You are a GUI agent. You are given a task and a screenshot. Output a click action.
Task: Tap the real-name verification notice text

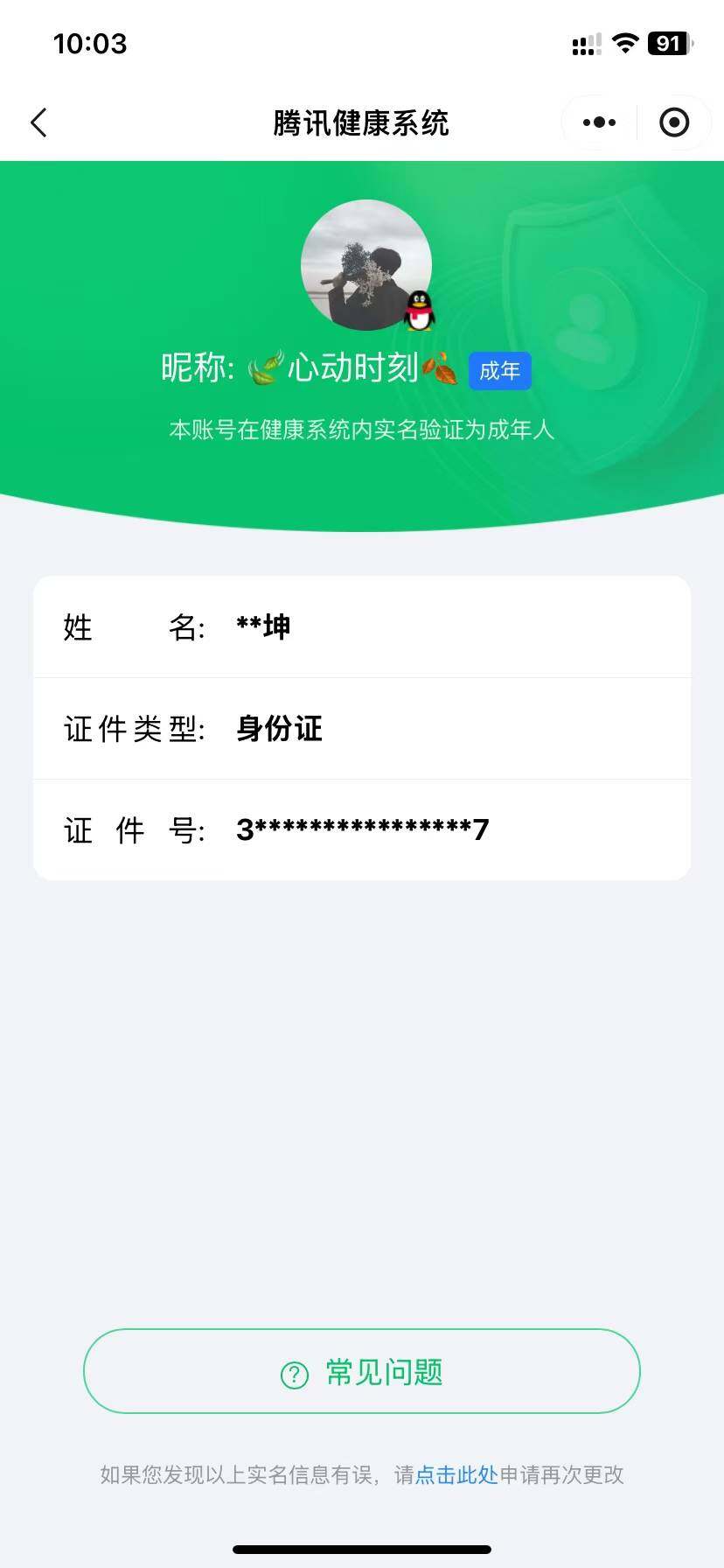pos(362,430)
